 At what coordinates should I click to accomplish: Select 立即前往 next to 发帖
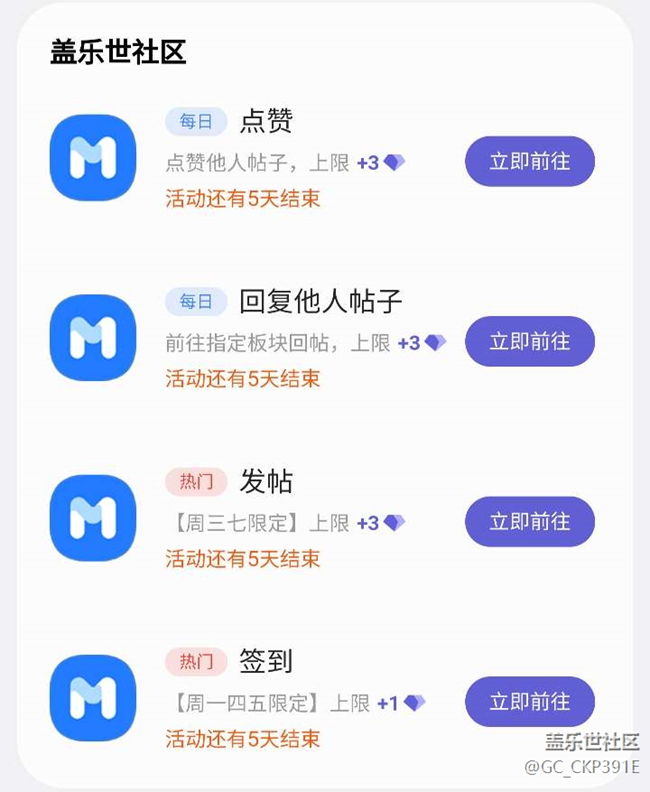click(x=529, y=522)
